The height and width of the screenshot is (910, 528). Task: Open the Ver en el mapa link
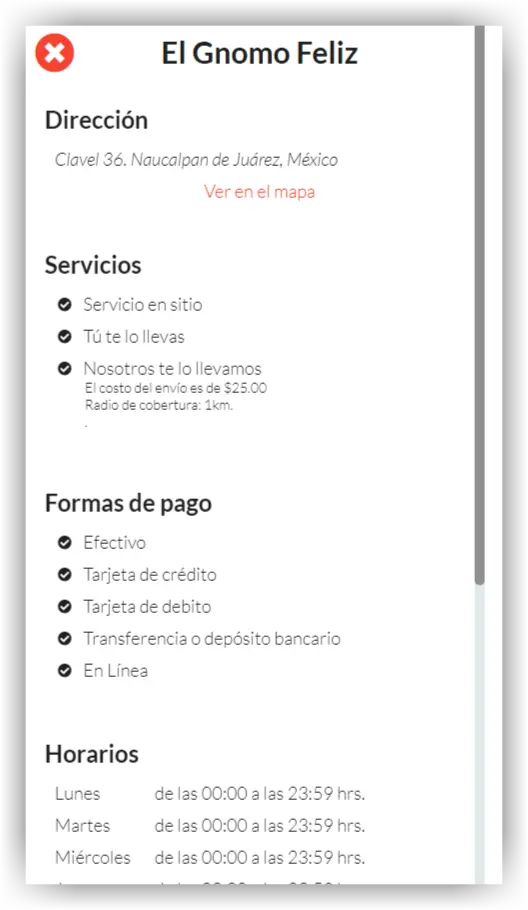259,192
